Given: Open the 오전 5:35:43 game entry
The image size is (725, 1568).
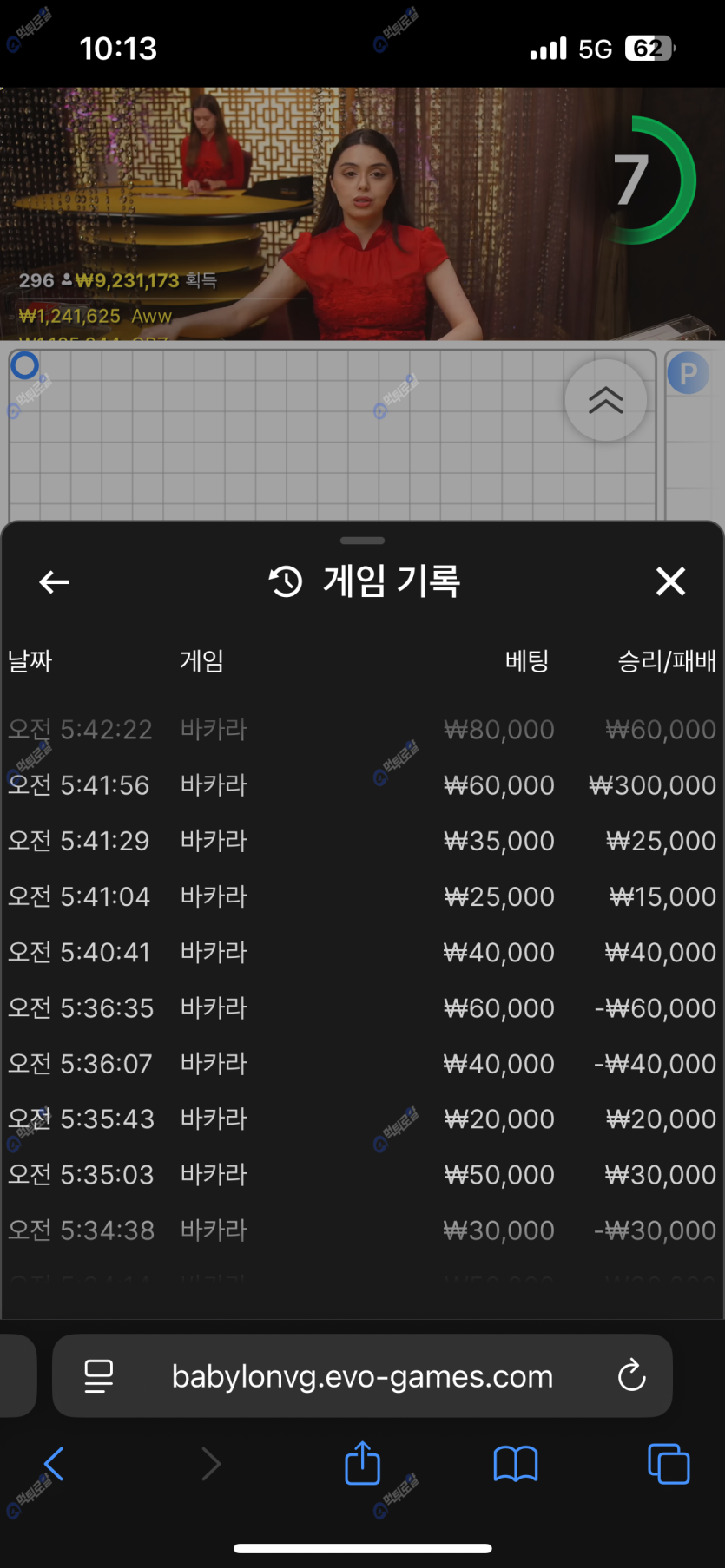Looking at the screenshot, I should click(x=362, y=1119).
